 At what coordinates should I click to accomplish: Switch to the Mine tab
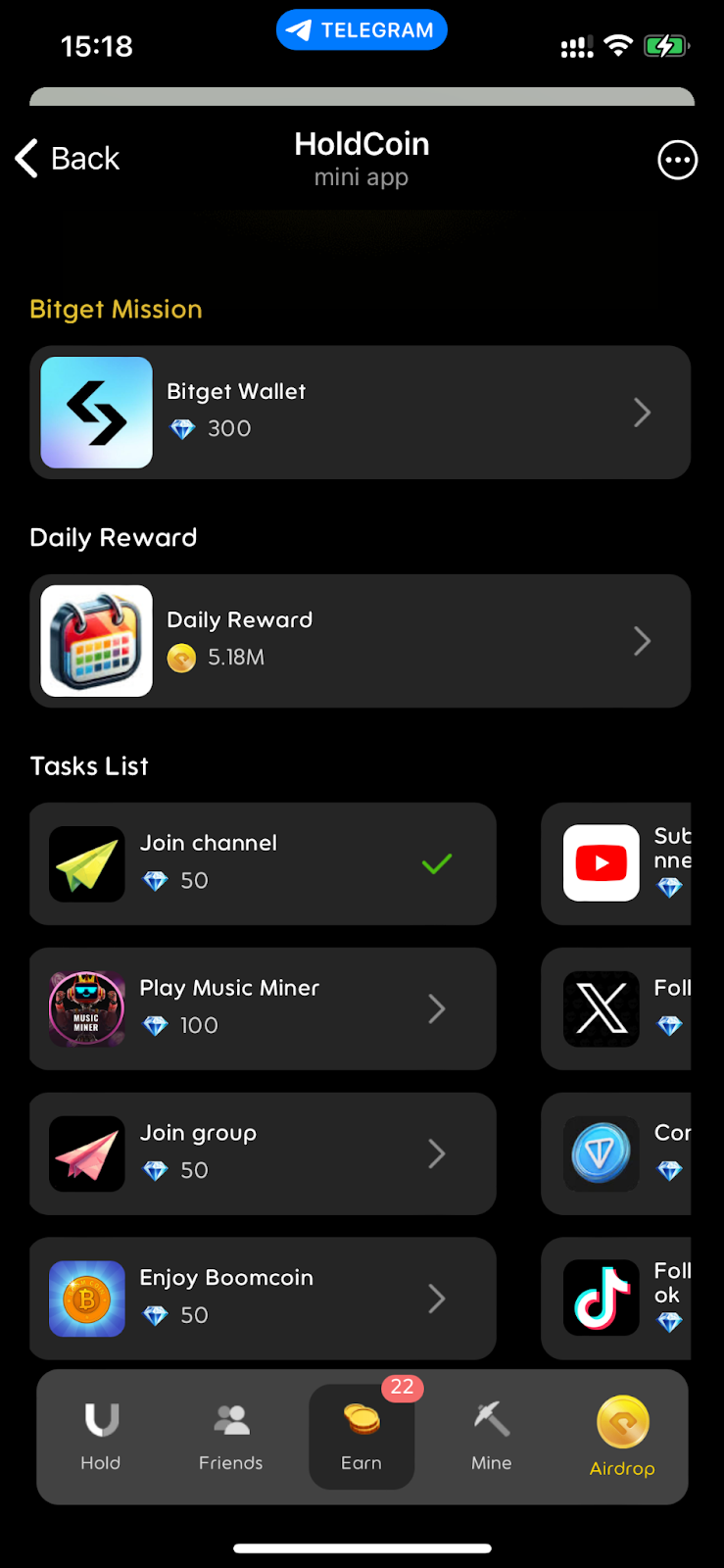click(492, 1437)
